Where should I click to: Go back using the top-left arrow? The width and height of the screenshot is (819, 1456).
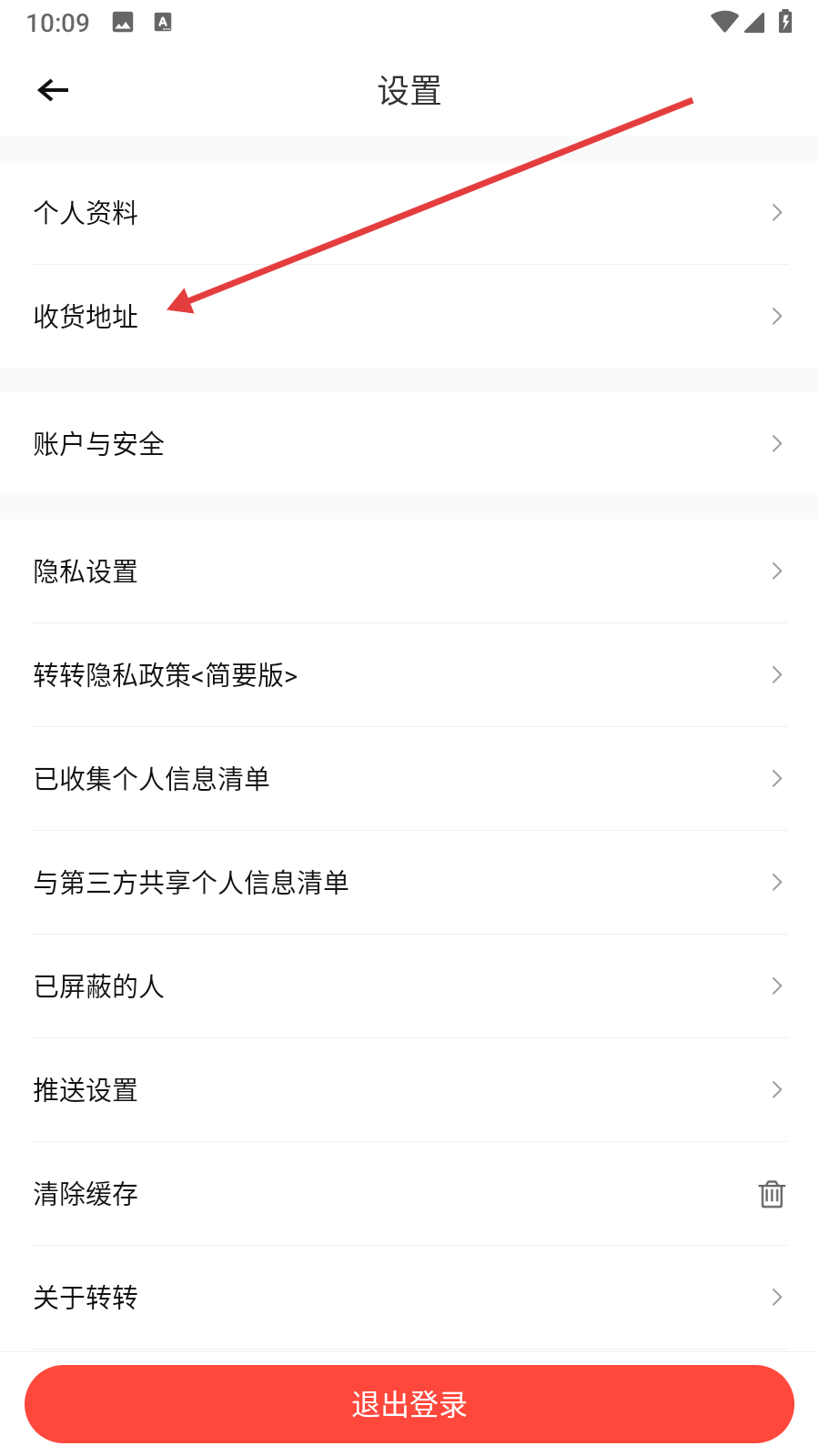coord(53,90)
